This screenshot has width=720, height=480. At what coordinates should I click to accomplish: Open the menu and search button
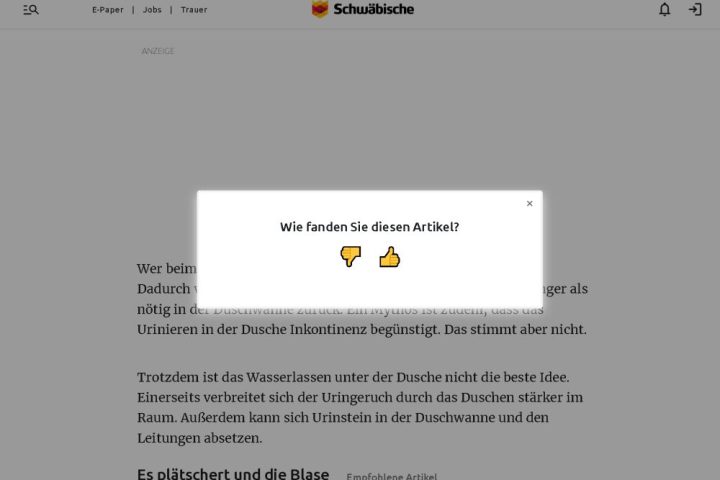pos(31,10)
